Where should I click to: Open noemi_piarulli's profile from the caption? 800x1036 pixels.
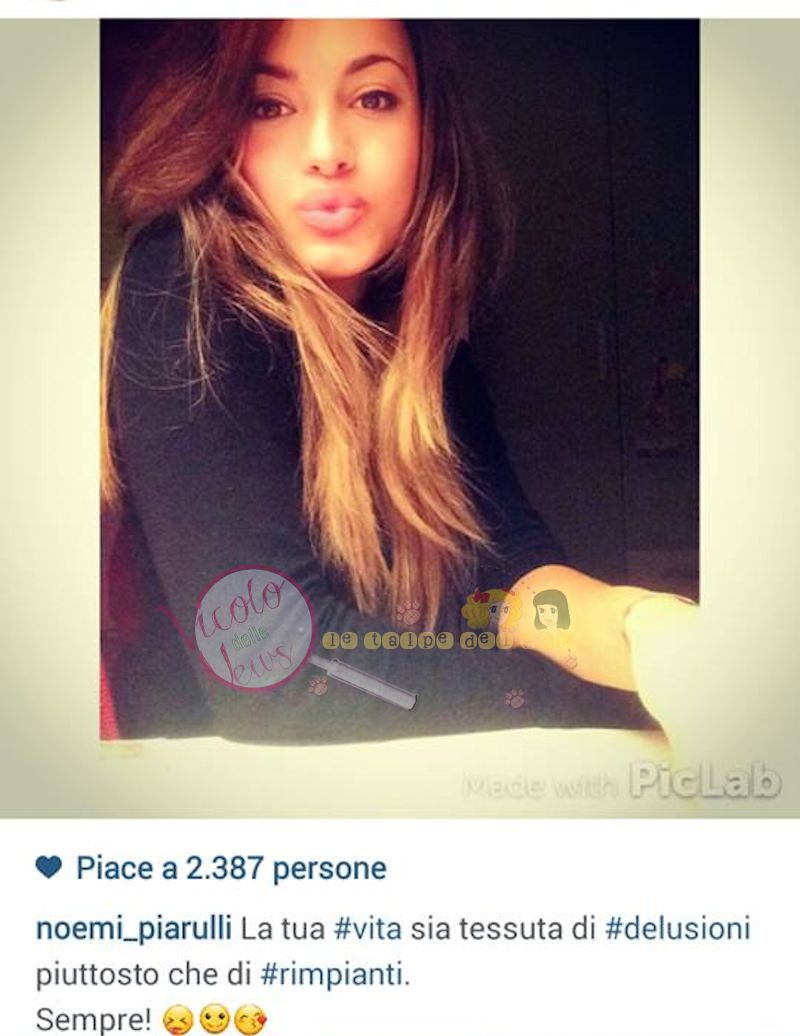click(x=134, y=928)
